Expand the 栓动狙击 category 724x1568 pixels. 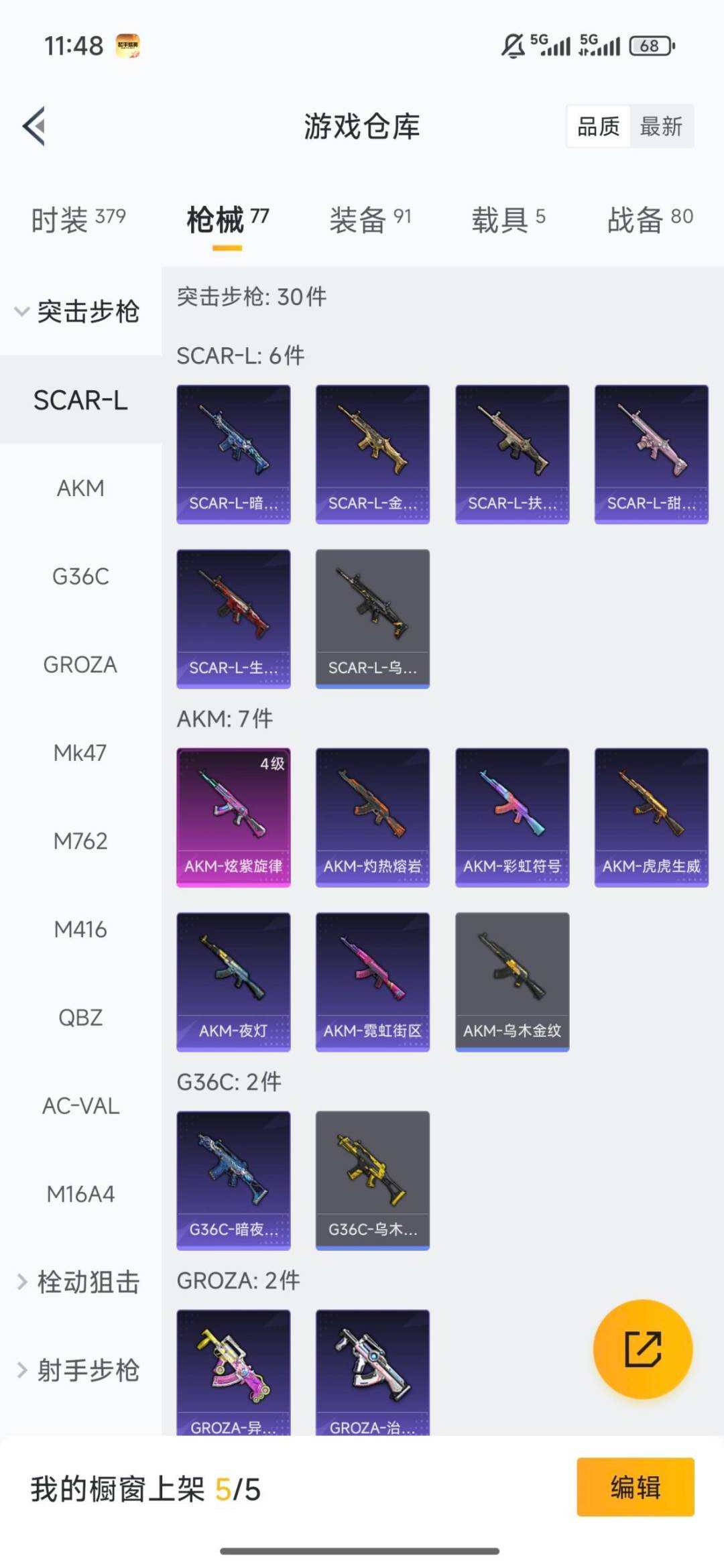77,1282
